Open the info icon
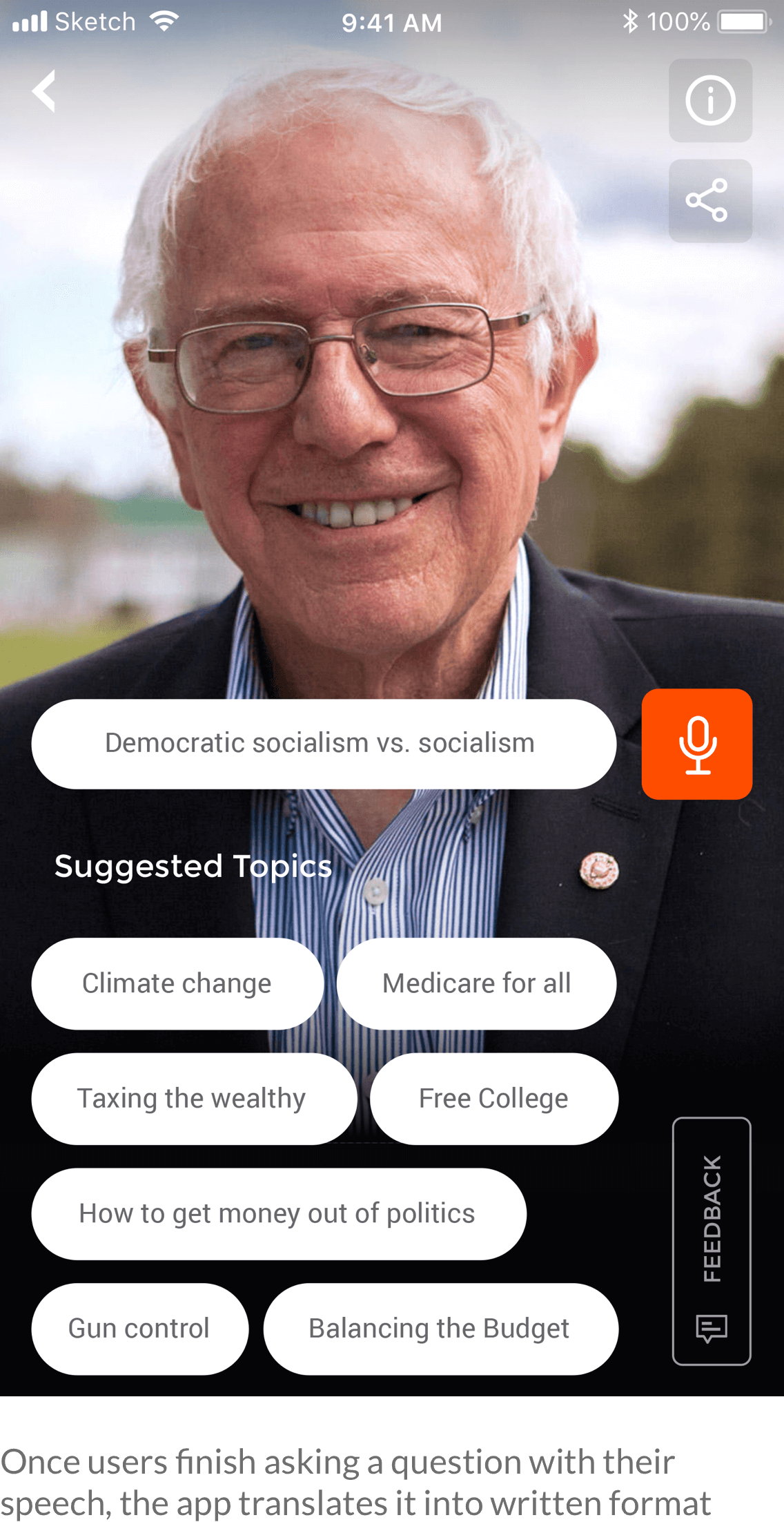 pos(710,101)
